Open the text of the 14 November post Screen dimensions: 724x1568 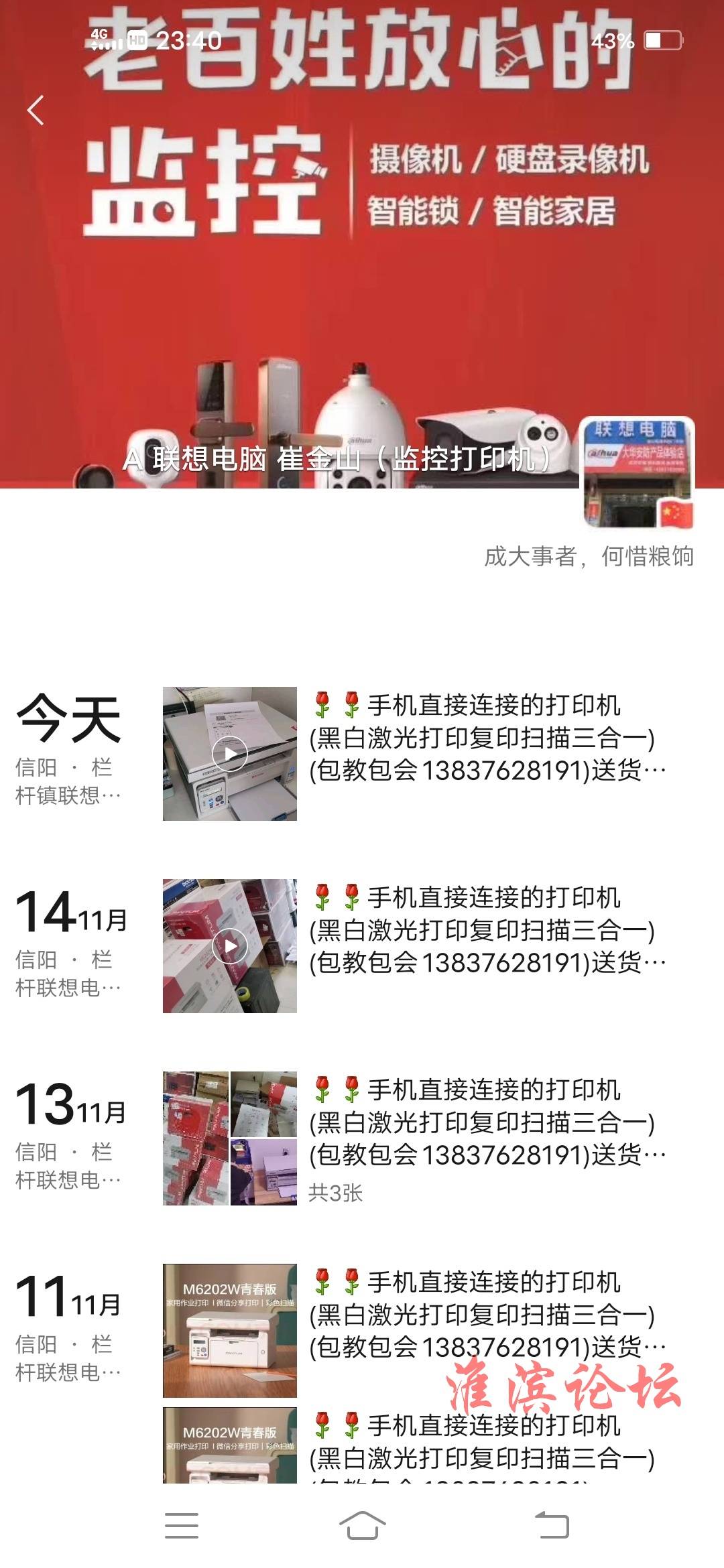(487, 930)
